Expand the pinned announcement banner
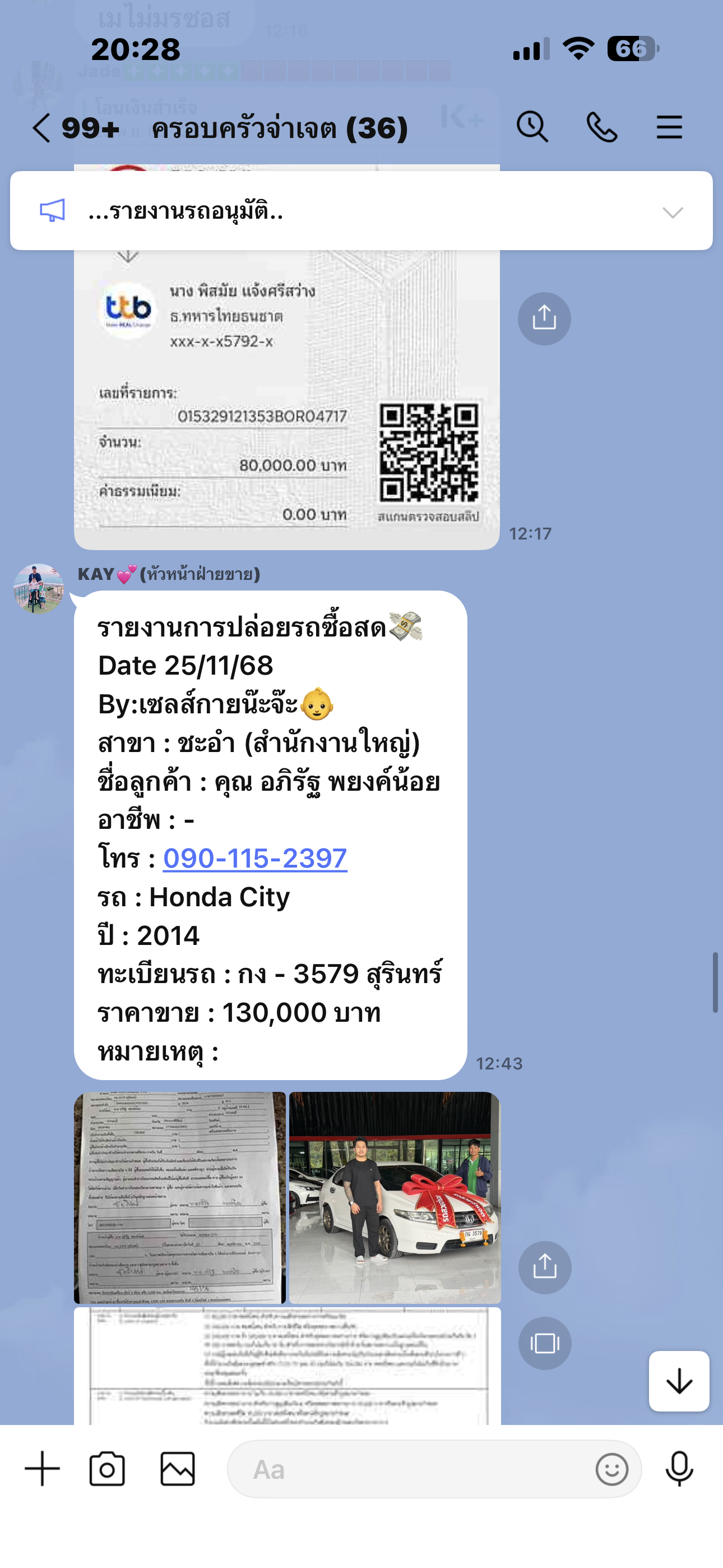This screenshot has width=723, height=1568. (672, 212)
